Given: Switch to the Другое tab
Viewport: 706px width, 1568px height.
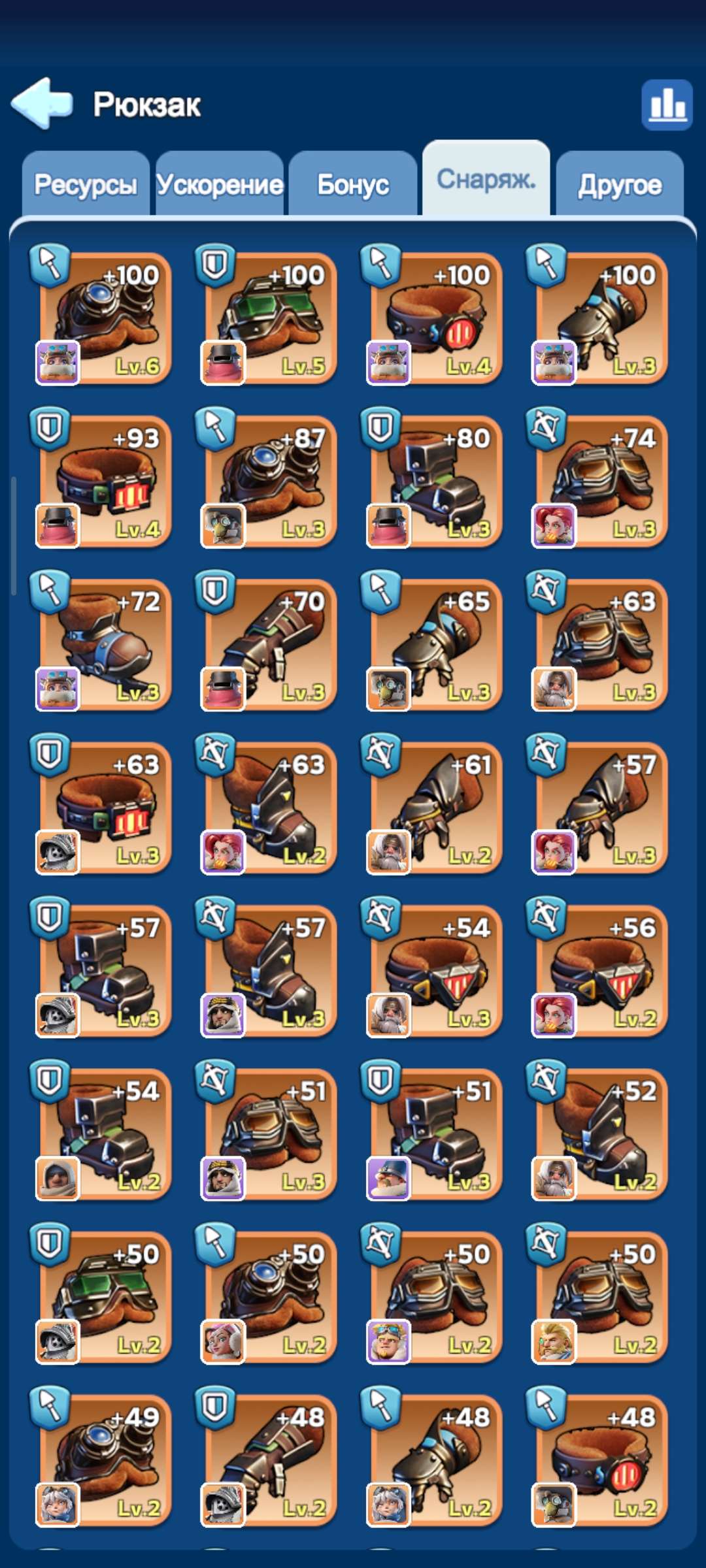Looking at the screenshot, I should coord(620,184).
